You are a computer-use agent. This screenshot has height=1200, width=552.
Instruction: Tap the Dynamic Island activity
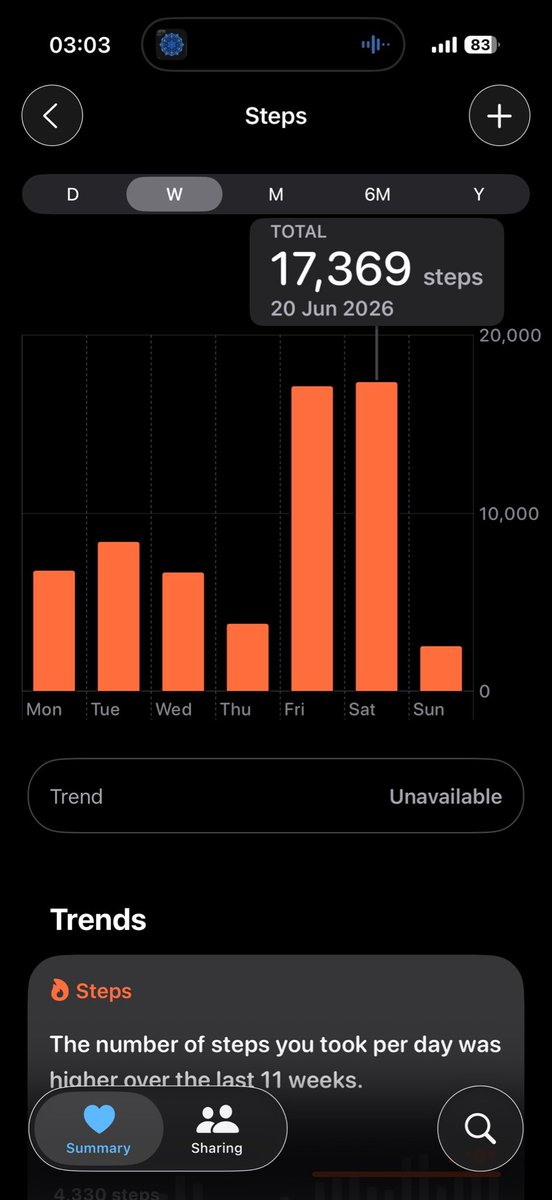pos(273,45)
